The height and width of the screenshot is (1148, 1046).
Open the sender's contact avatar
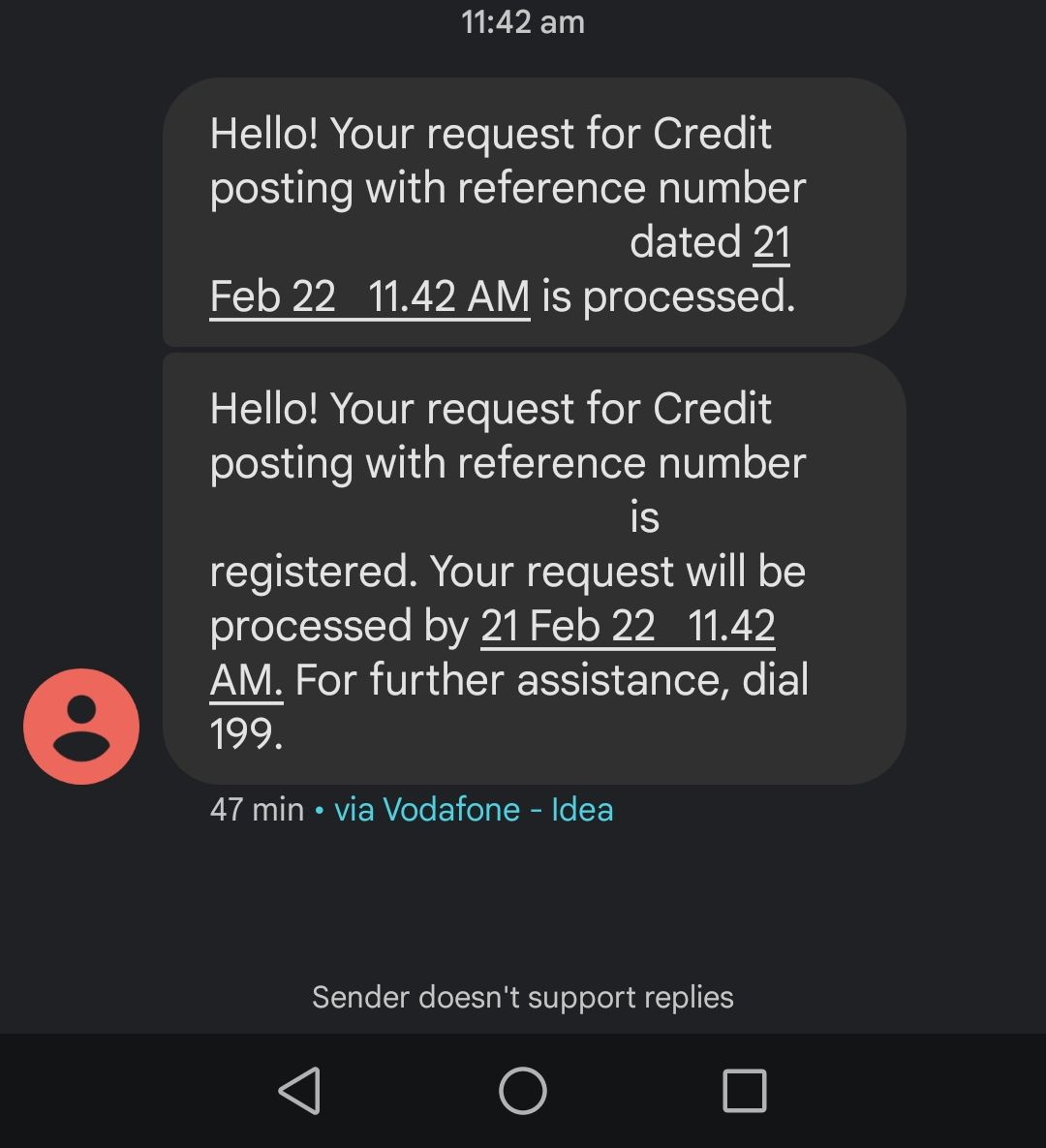click(x=81, y=727)
